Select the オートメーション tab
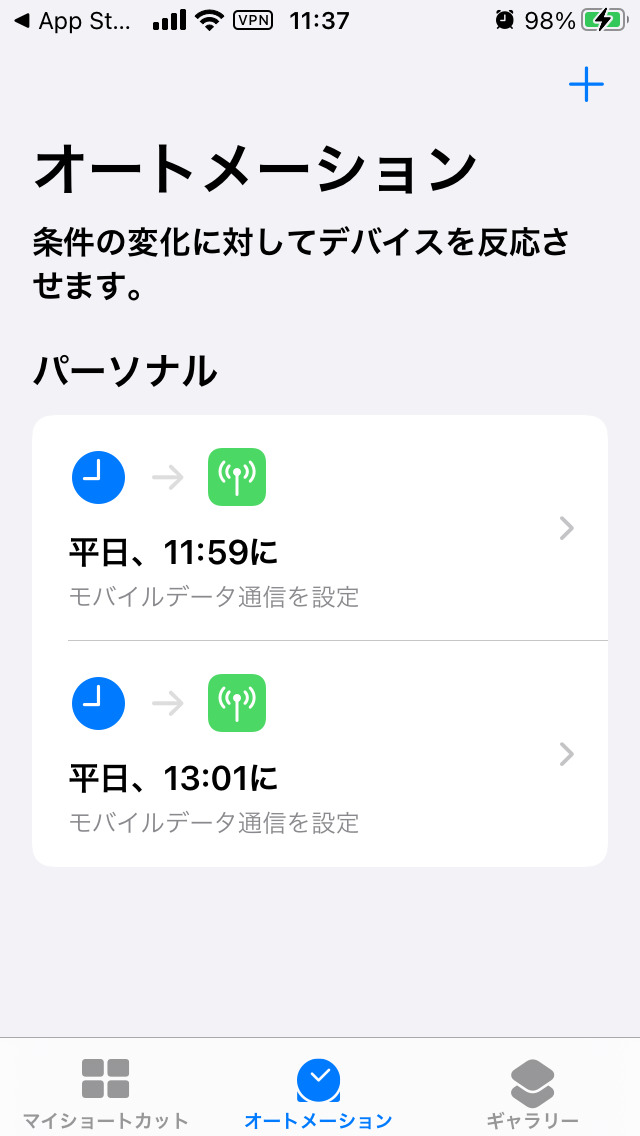Screen dimensions: 640x1136 319,1092
